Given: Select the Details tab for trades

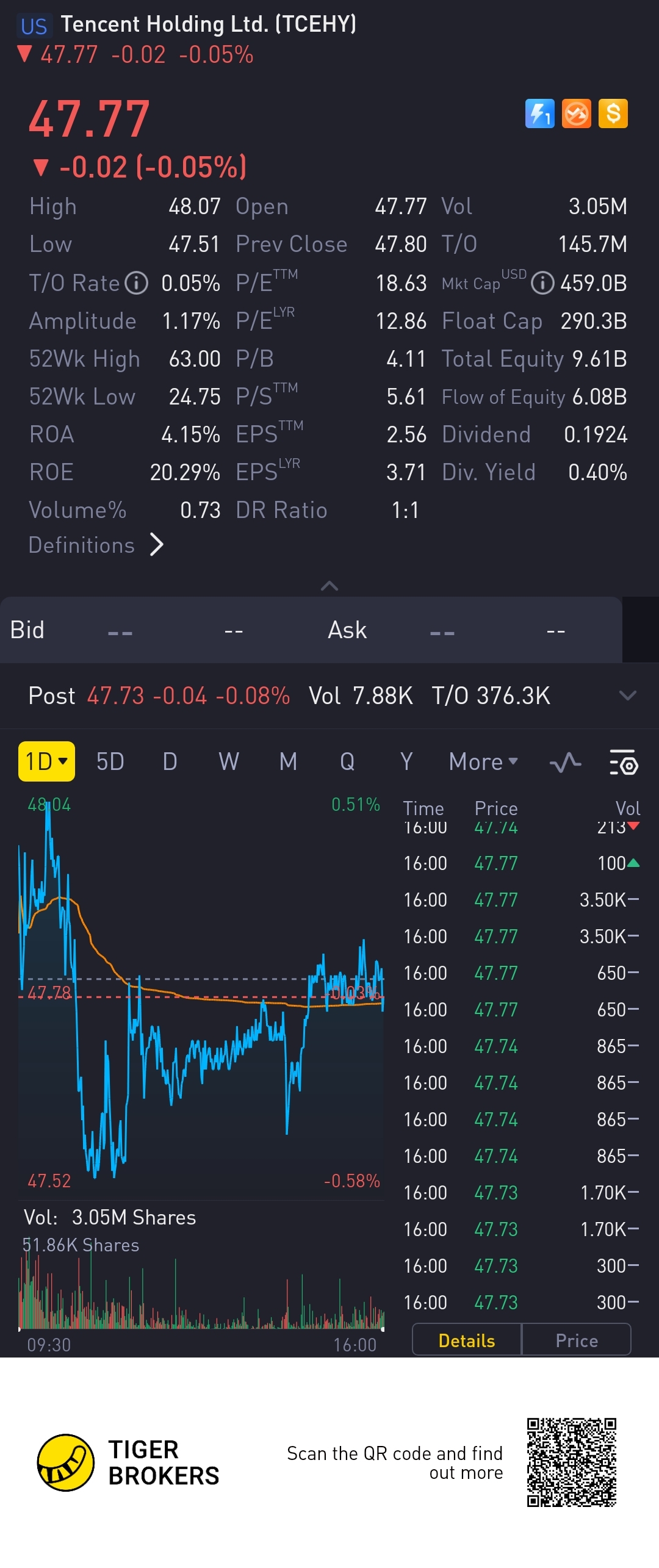Looking at the screenshot, I should point(467,1340).
